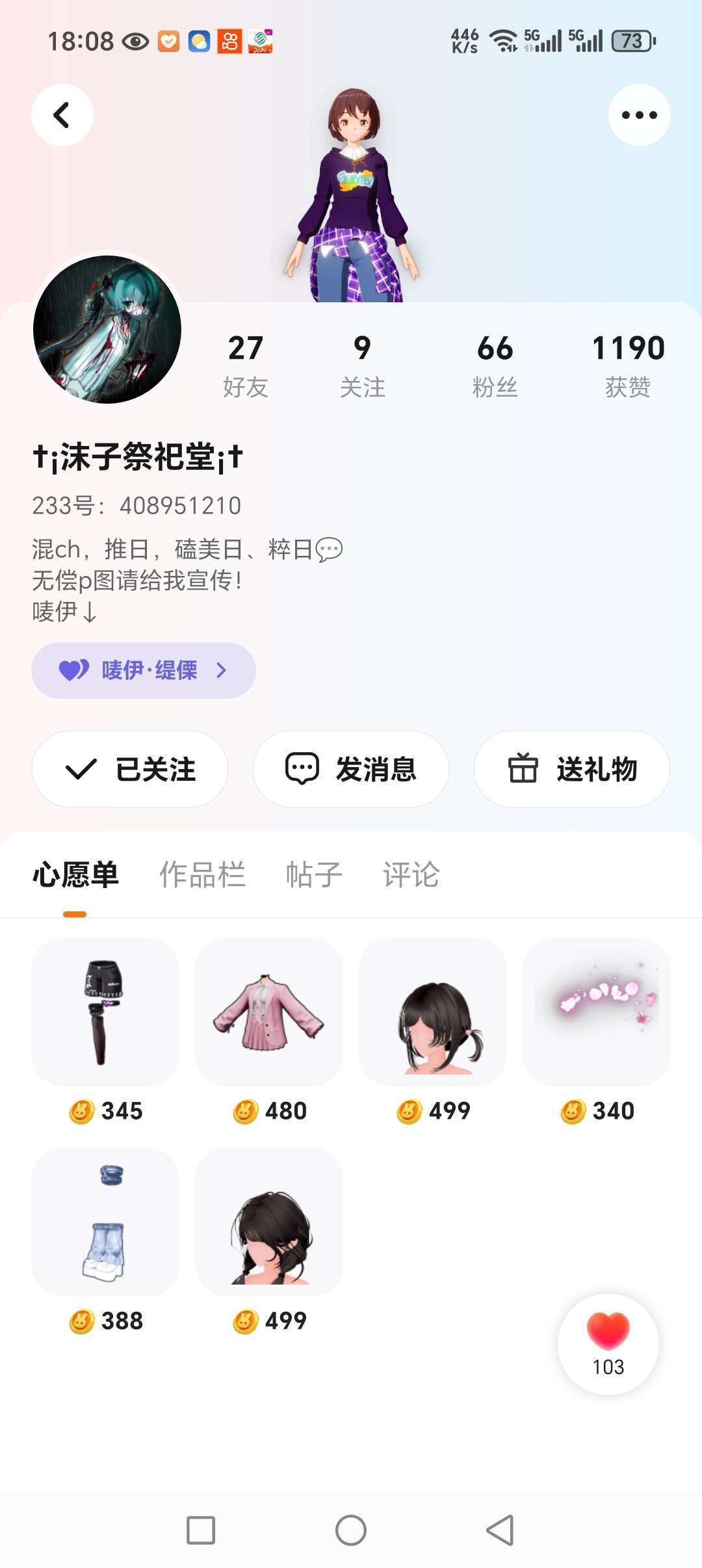The height and width of the screenshot is (1568, 702).
Task: Open the pink jacket item priced 480
Action: click(x=269, y=1012)
